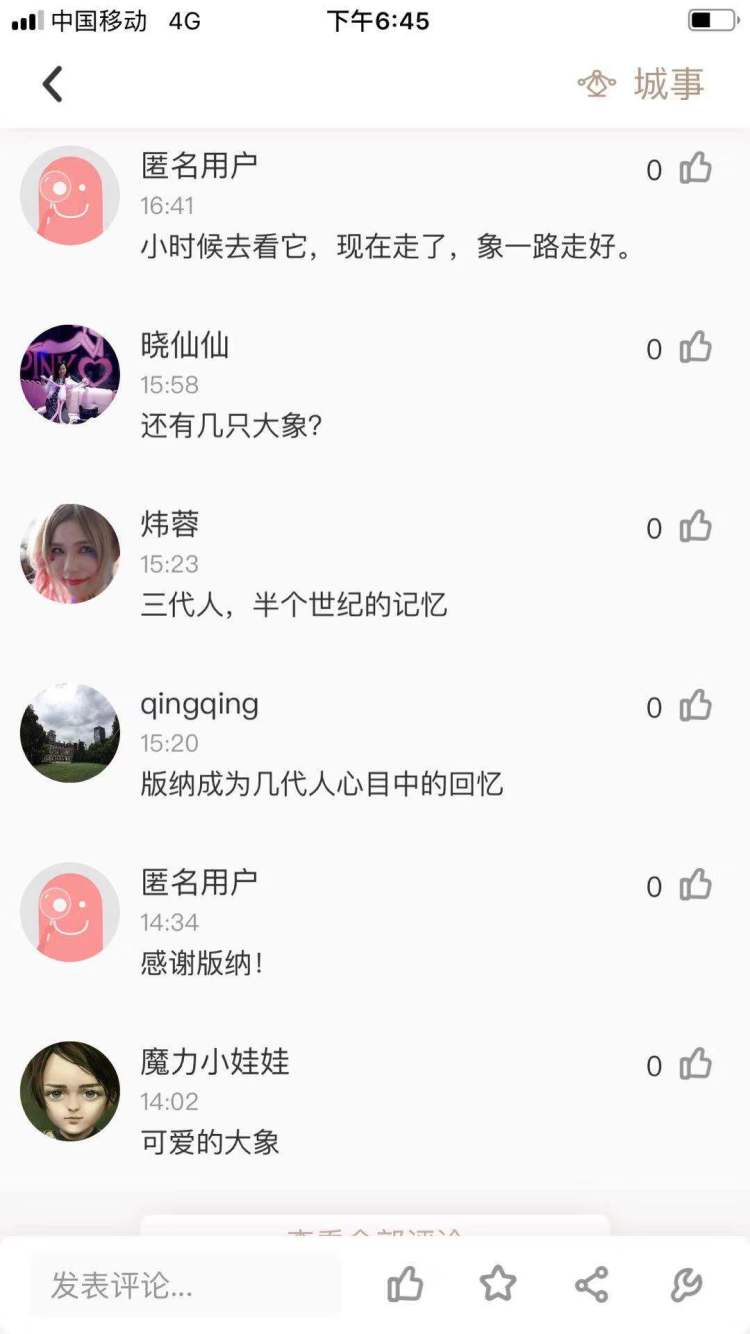Share the article from the bottom toolbar

pos(591,1284)
